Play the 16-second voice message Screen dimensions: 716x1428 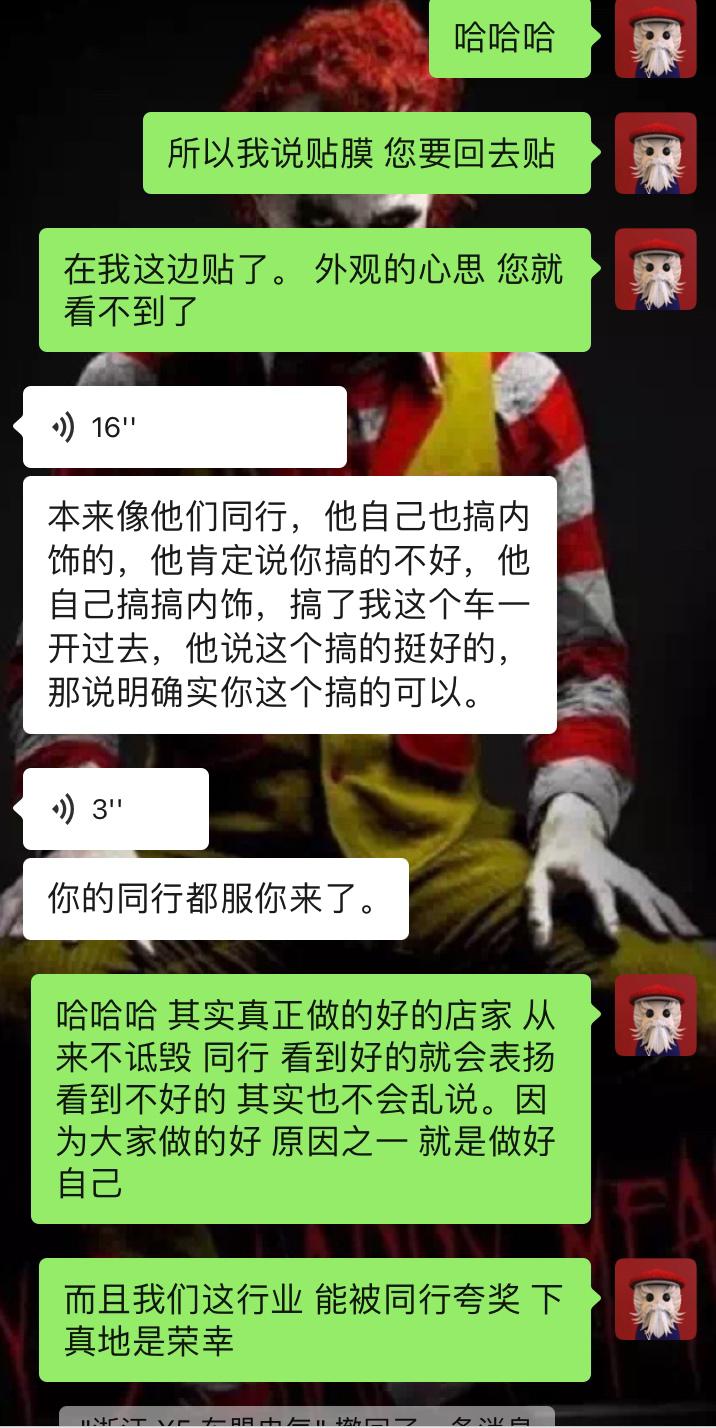tap(185, 427)
